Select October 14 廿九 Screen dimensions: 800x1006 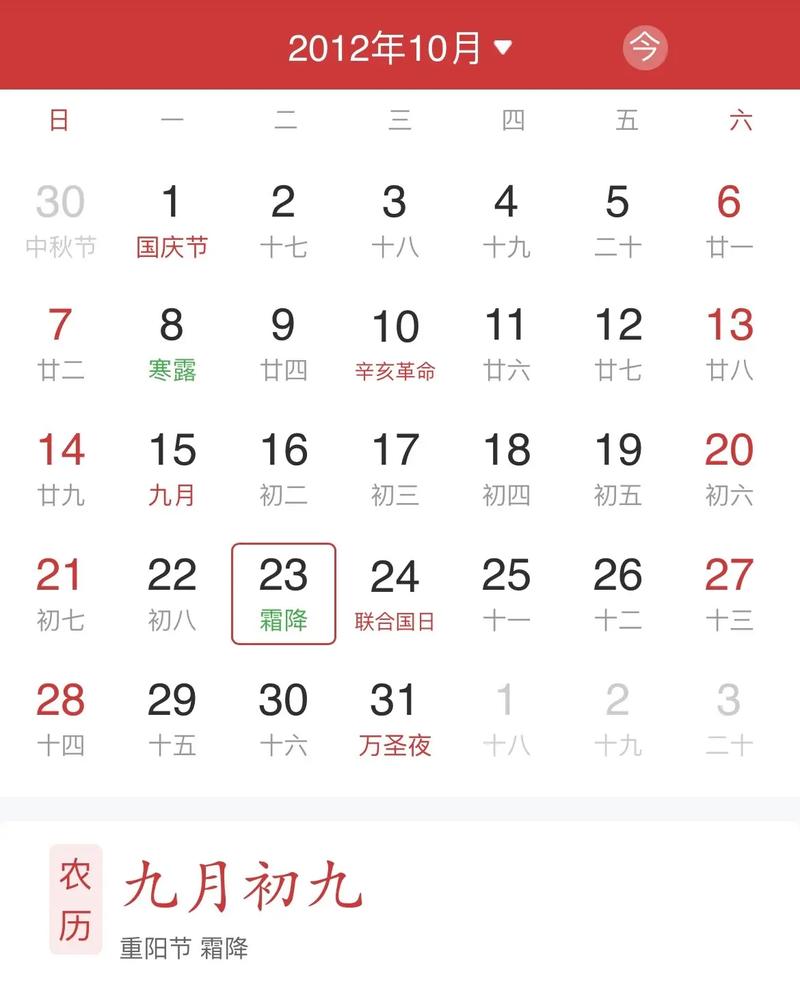tap(60, 470)
